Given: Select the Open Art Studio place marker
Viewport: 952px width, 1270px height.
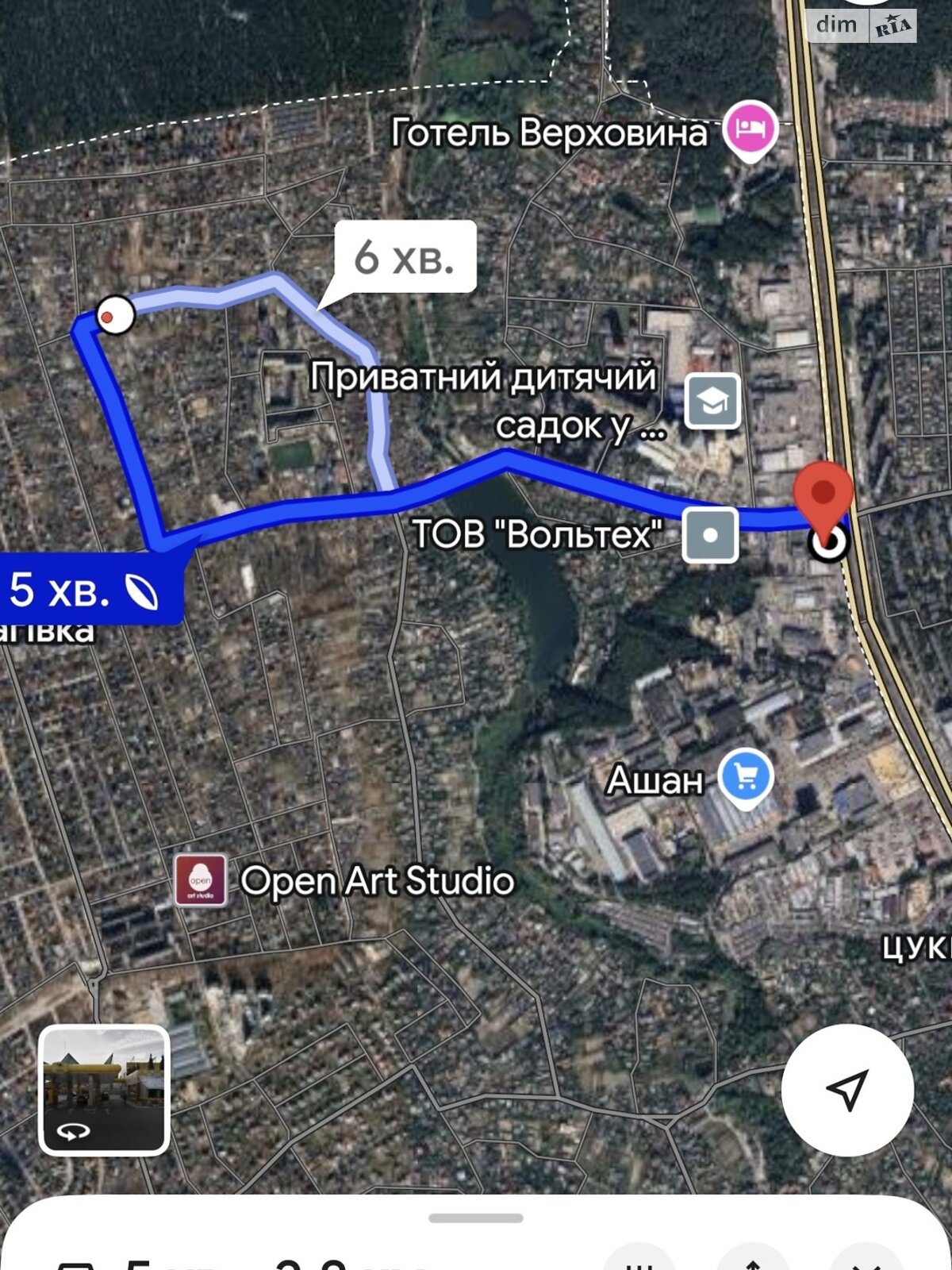Looking at the screenshot, I should point(201,880).
